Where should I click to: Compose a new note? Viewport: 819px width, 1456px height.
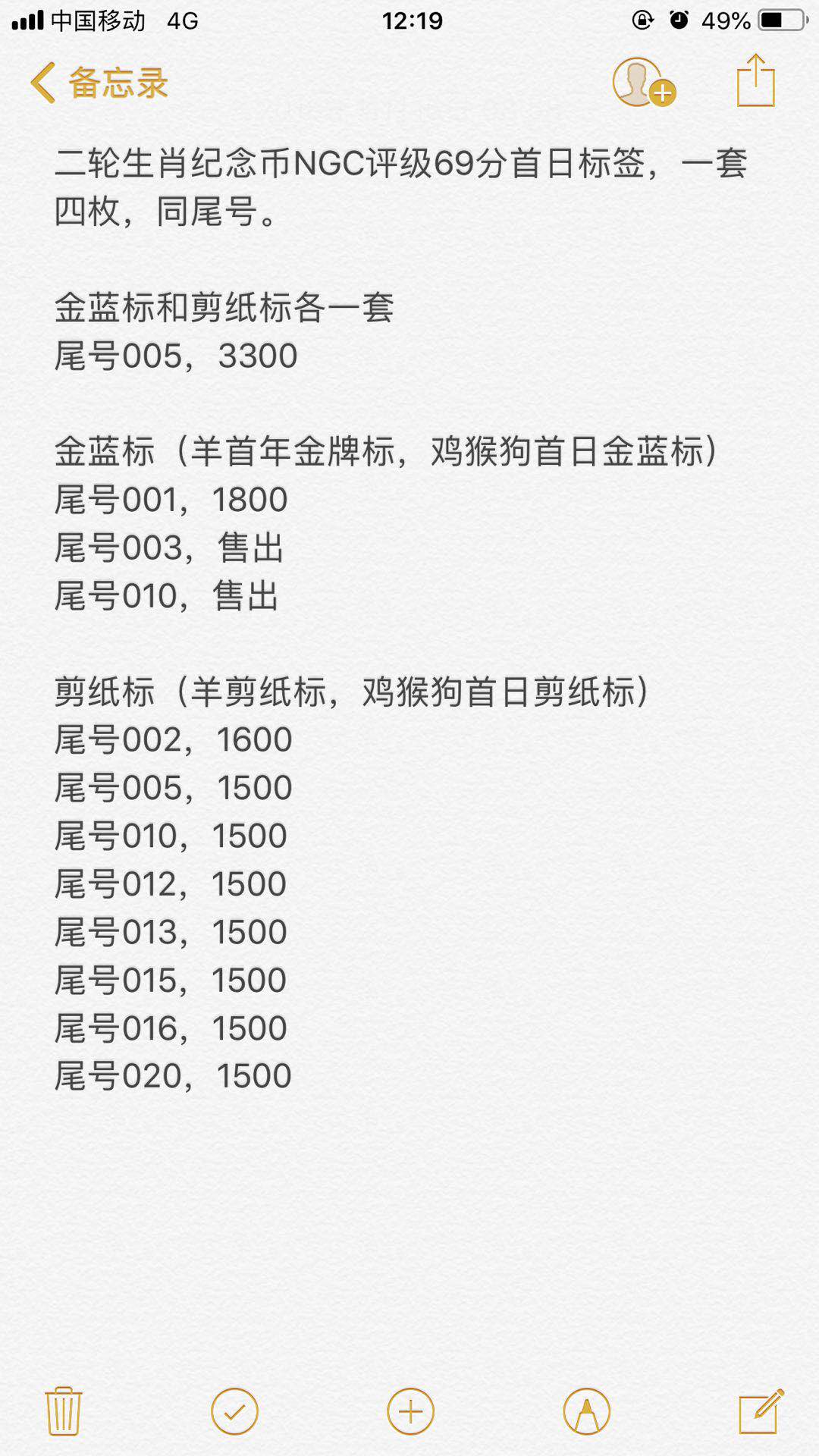[x=761, y=1411]
